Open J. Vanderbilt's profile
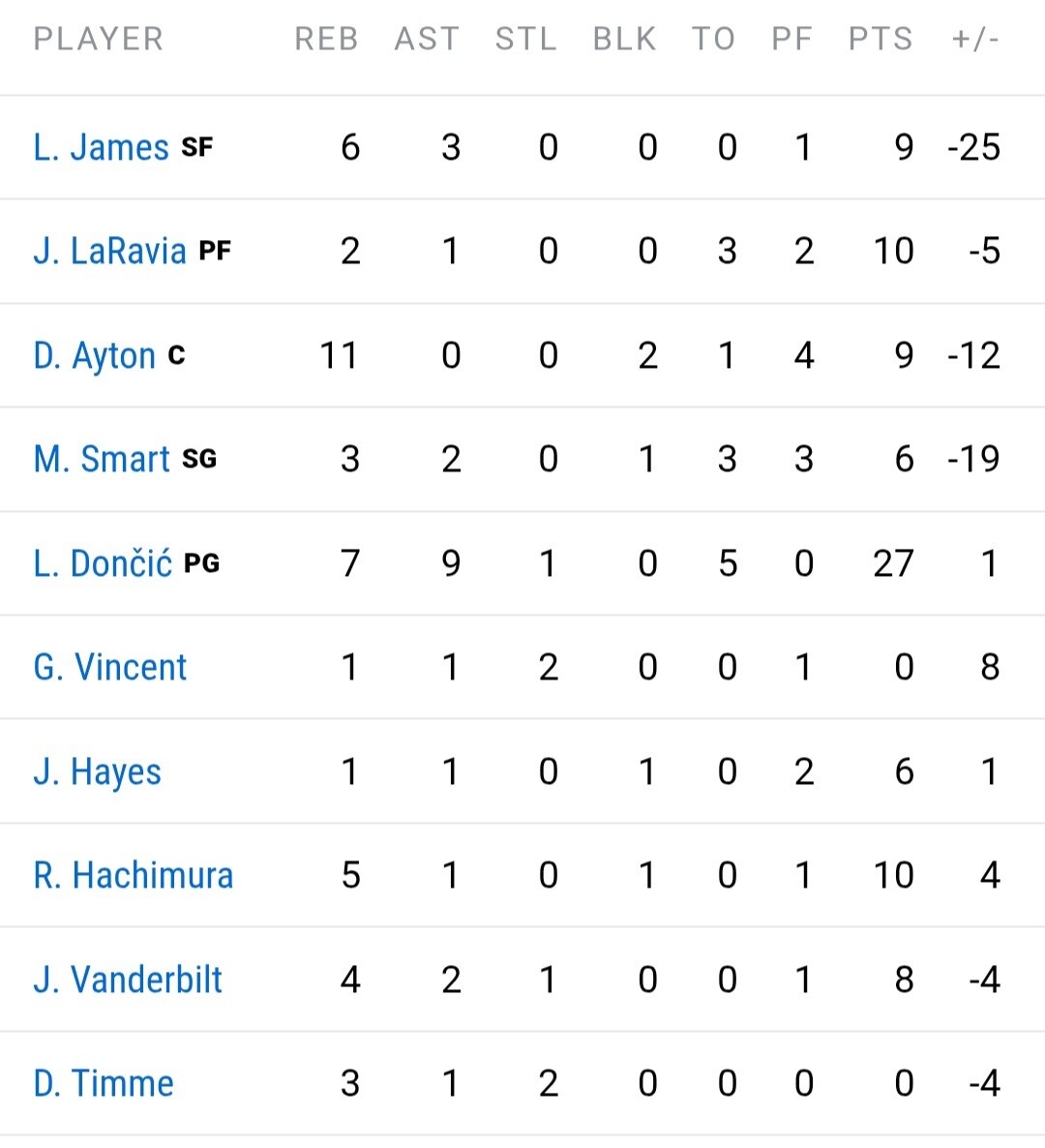This screenshot has height=1148, width=1045. 128,980
